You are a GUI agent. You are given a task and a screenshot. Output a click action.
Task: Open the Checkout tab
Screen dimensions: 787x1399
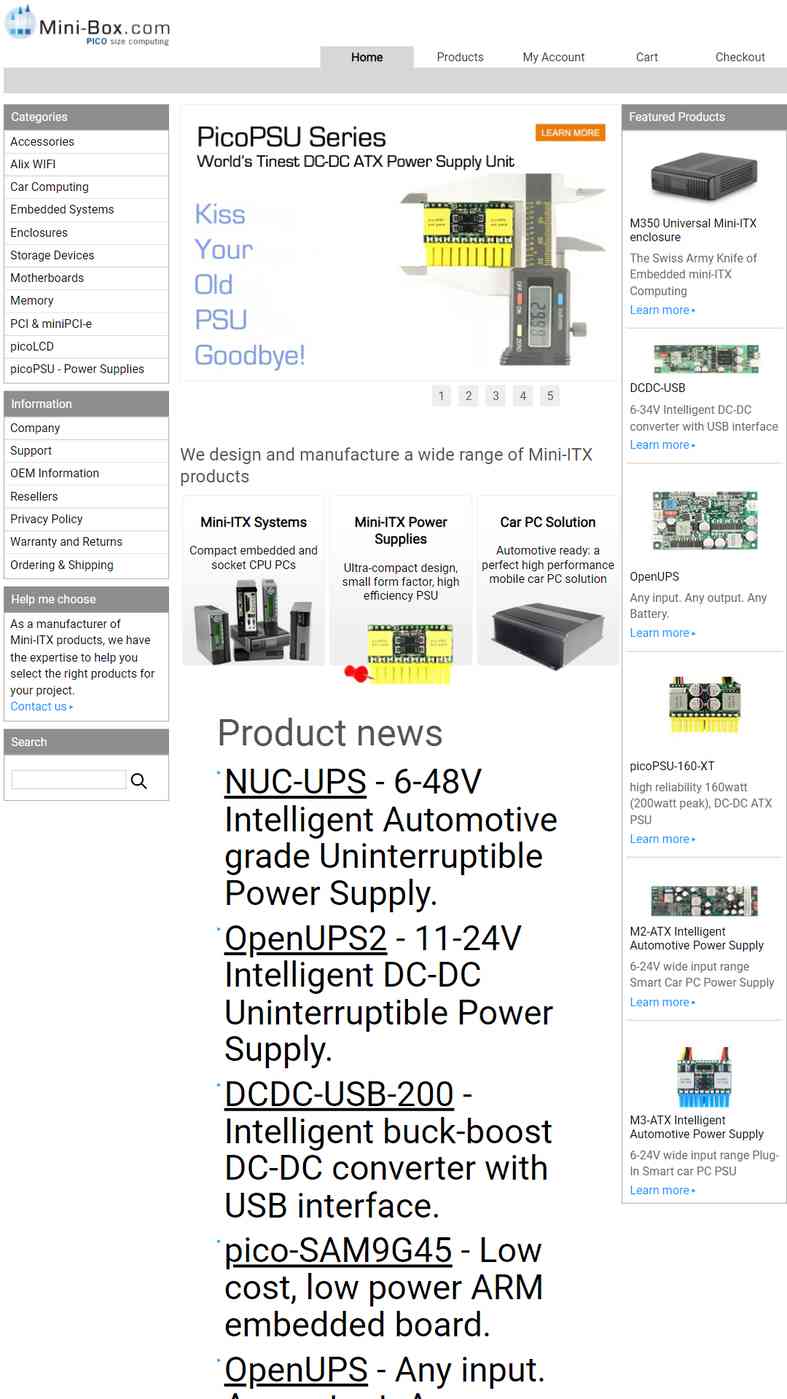[x=740, y=57]
